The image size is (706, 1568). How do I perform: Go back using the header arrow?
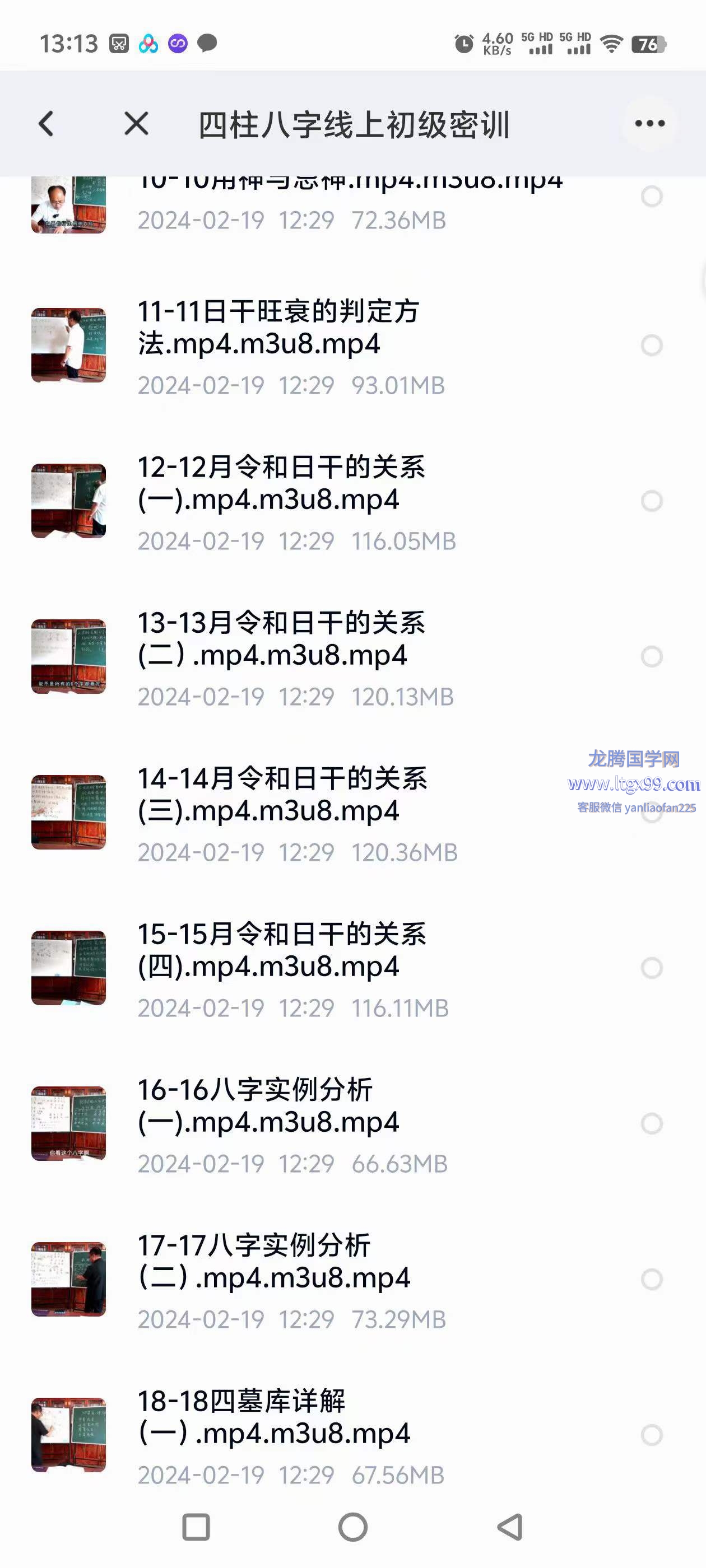pos(47,124)
